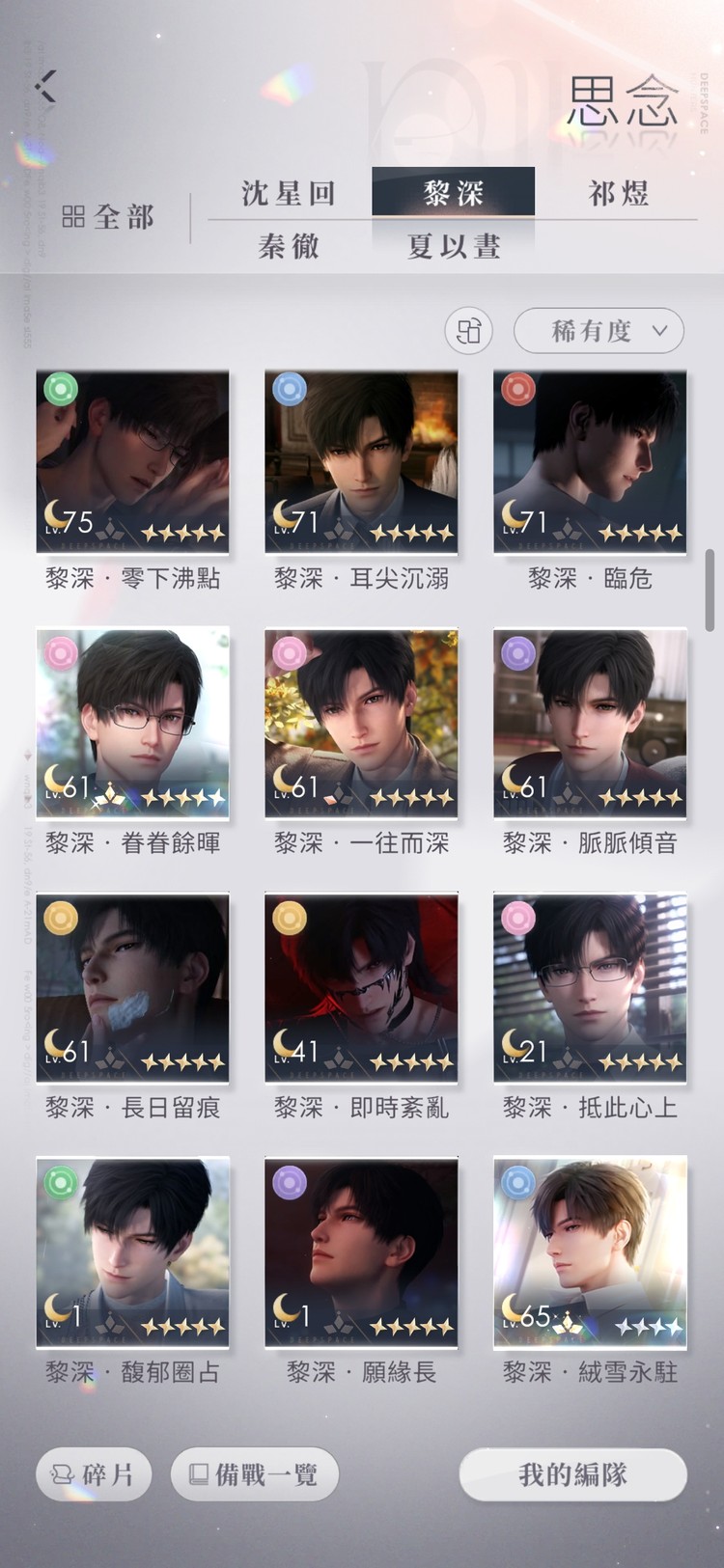Viewport: 724px width, 1568px height.
Task: Select the 全部 filter
Action: click(108, 217)
